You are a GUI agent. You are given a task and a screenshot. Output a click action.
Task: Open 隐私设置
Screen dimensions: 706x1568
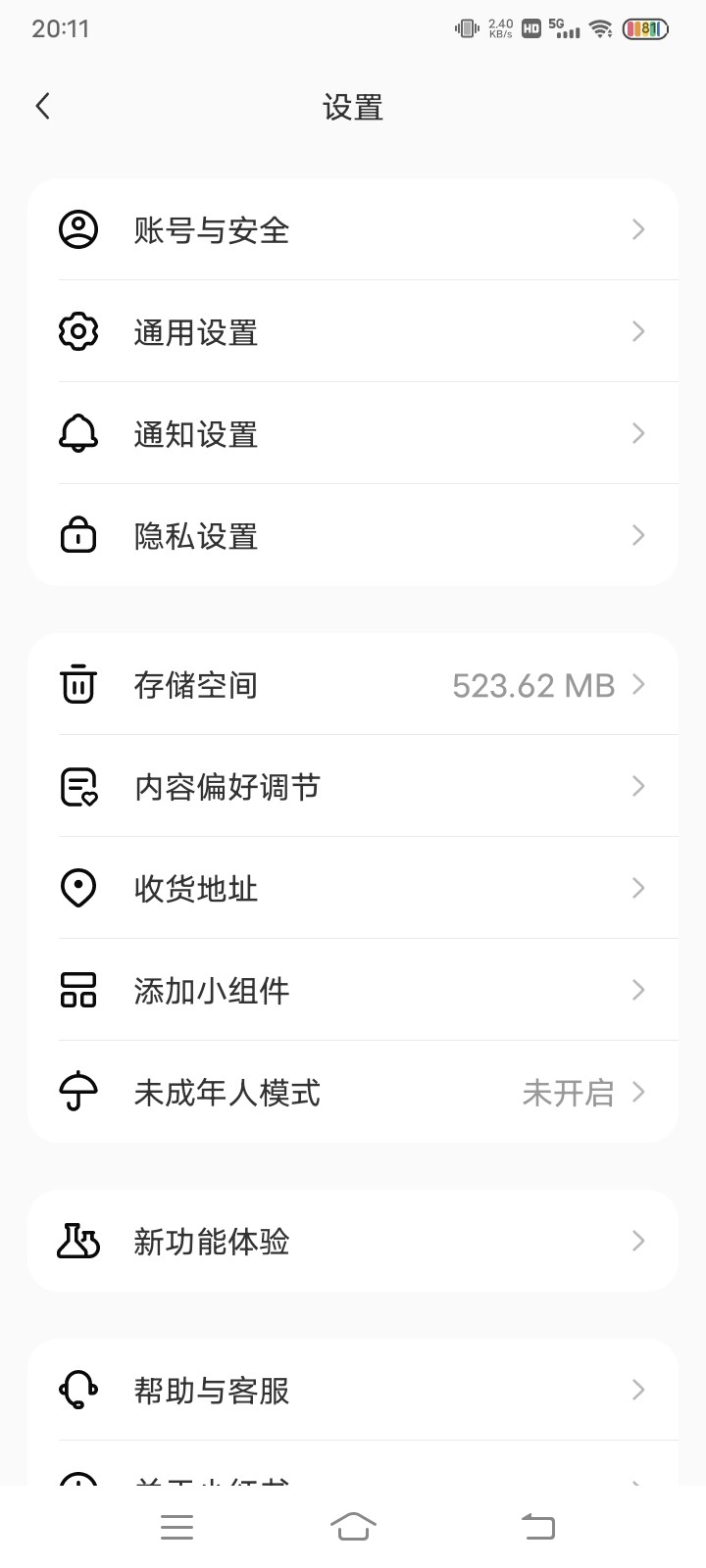click(x=353, y=535)
